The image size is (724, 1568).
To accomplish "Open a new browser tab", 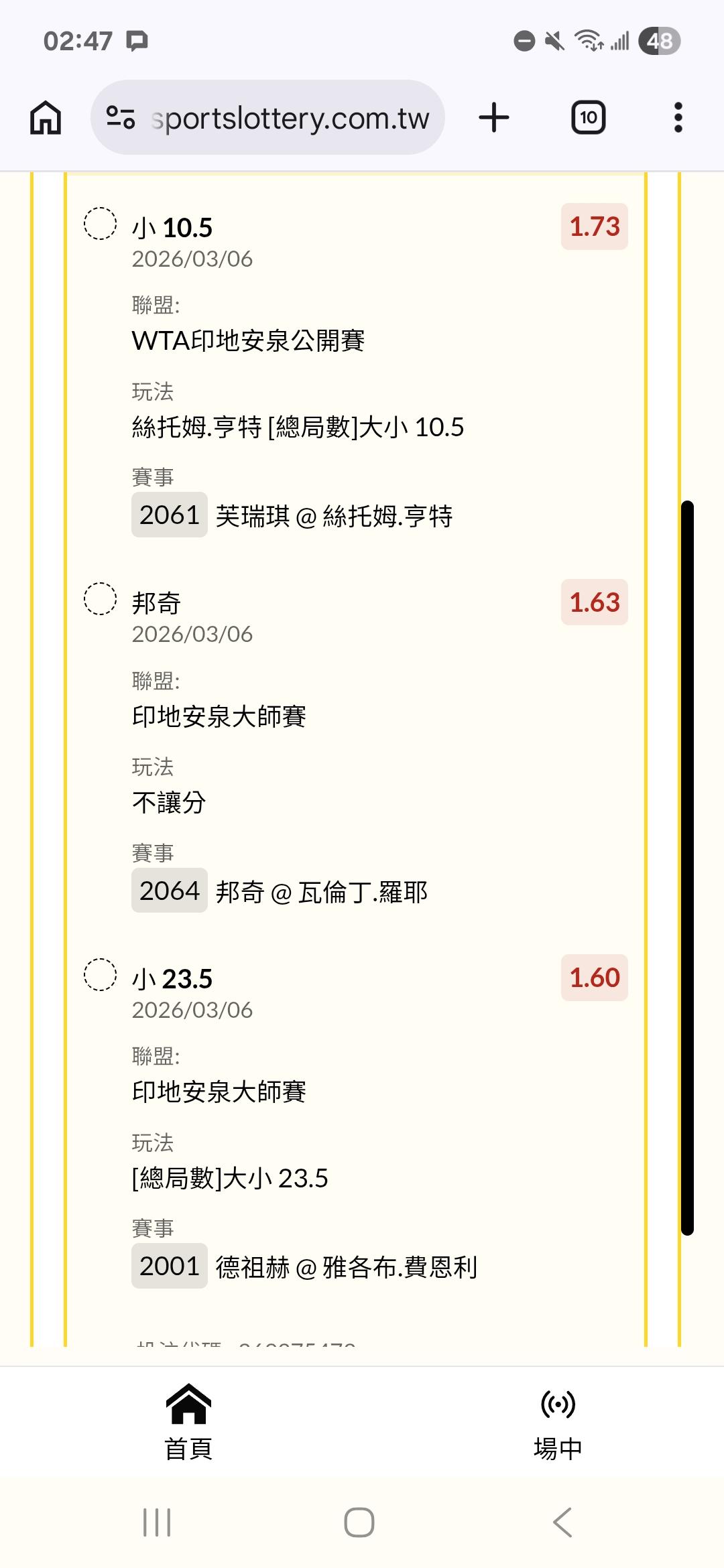I will (x=494, y=118).
